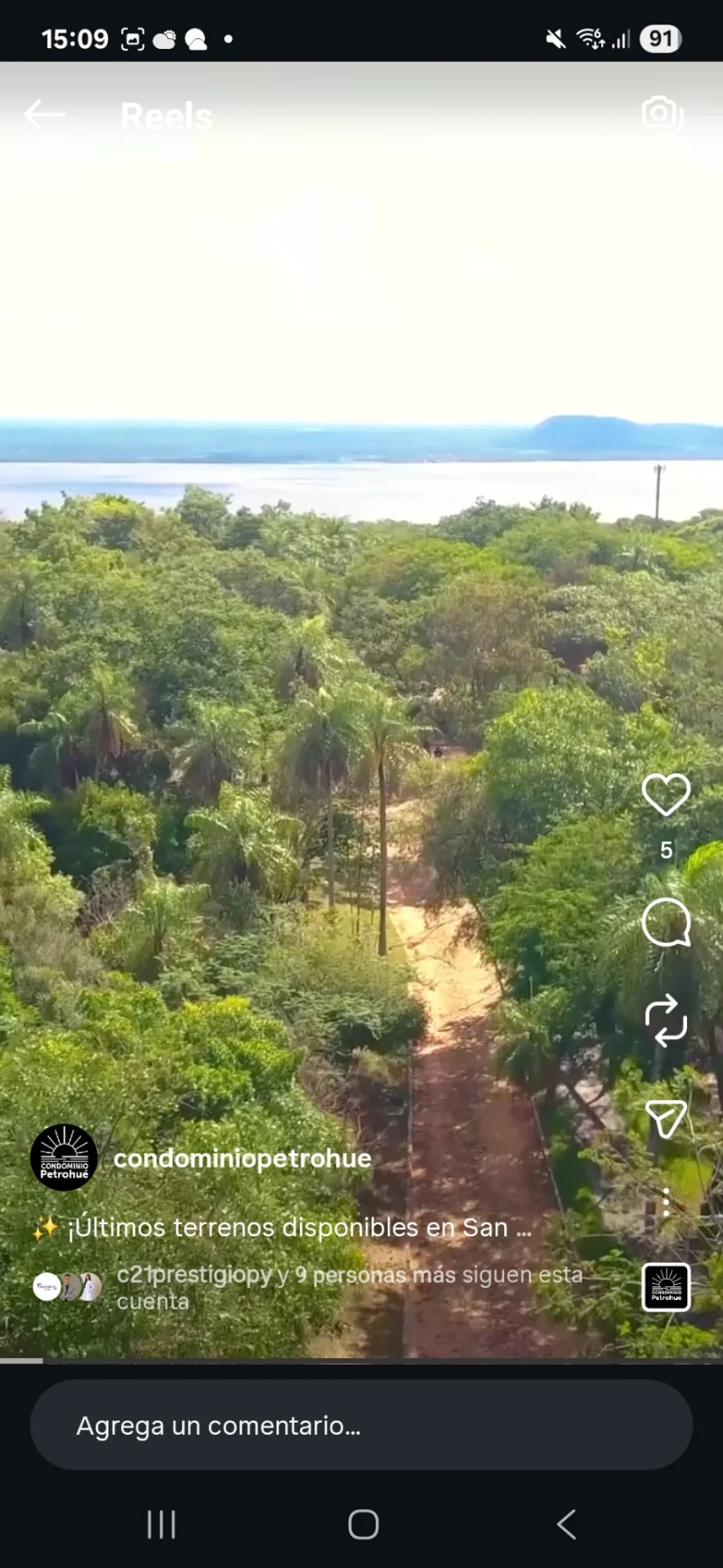Screen dimensions: 723x1568
Task: Go back from the Reels screen
Action: click(x=45, y=115)
